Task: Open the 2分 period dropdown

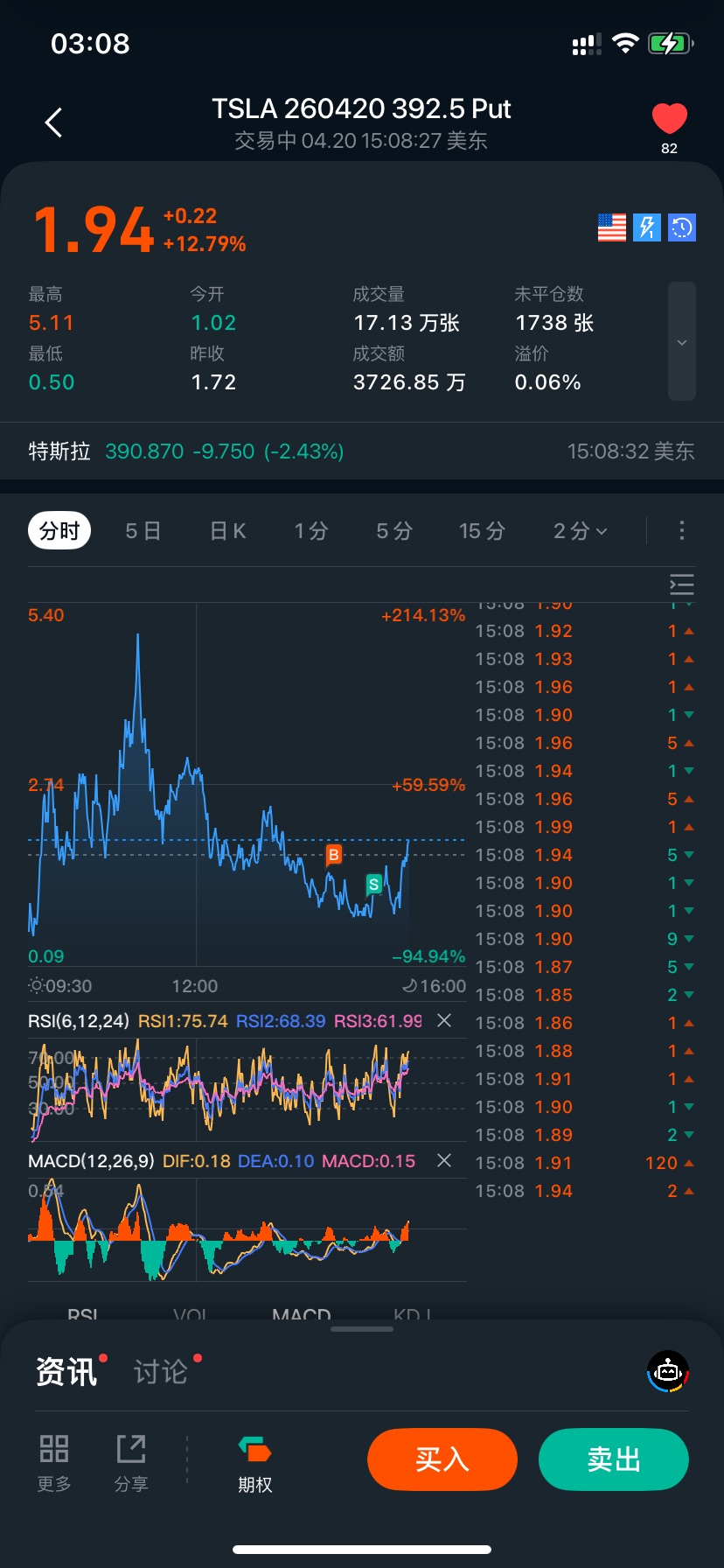Action: (x=580, y=531)
